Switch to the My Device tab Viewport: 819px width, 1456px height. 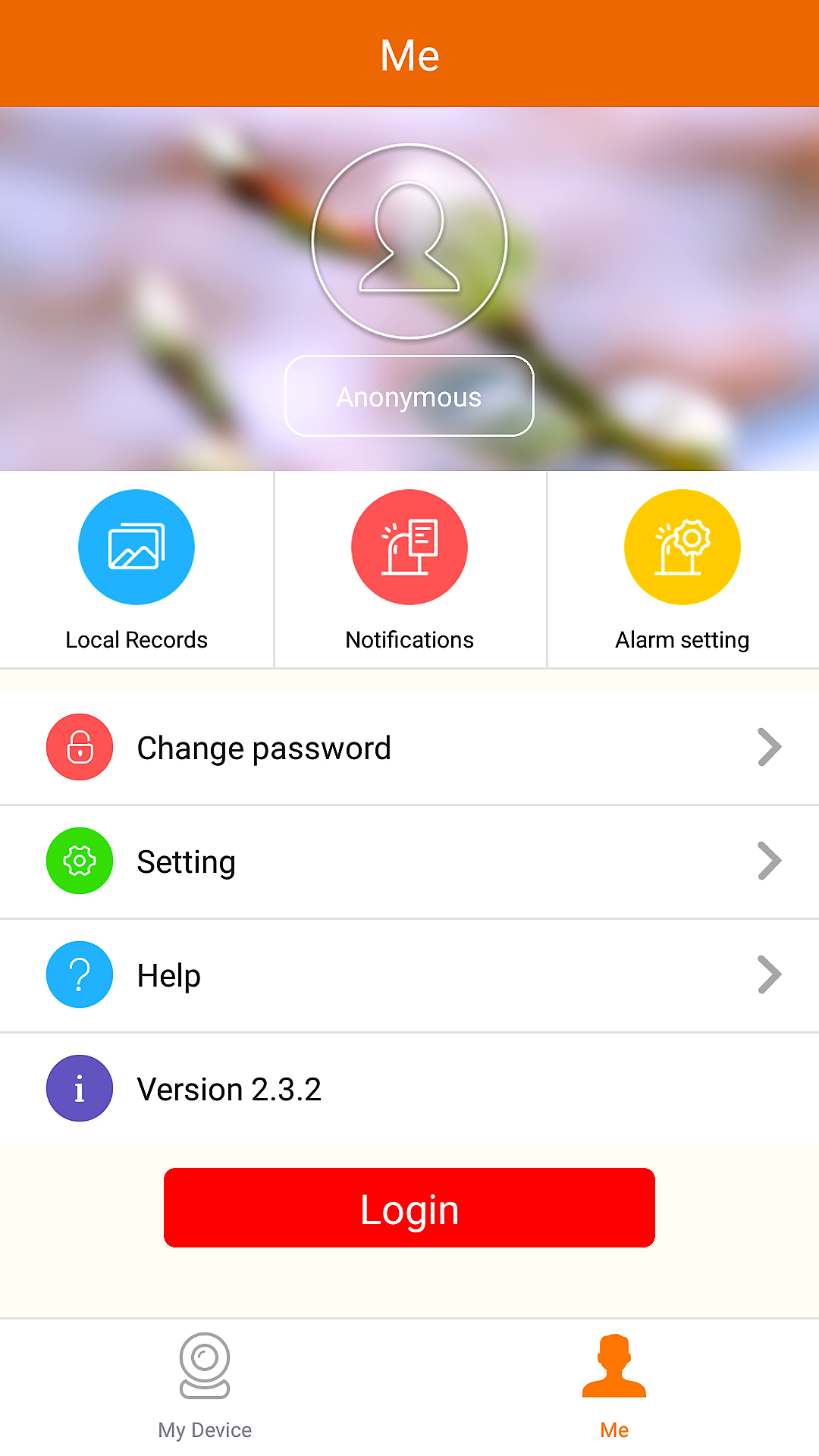[x=205, y=1386]
